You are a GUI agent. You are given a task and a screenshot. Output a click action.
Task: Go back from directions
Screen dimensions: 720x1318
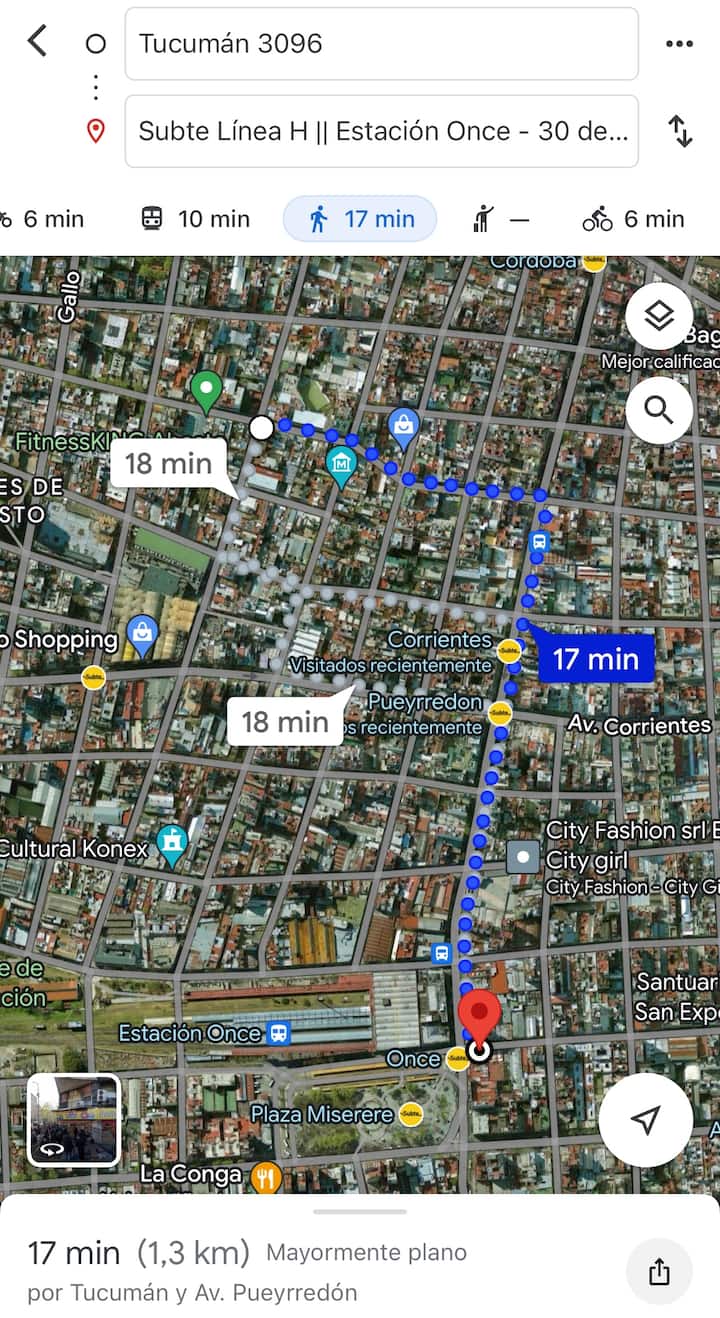pos(38,42)
